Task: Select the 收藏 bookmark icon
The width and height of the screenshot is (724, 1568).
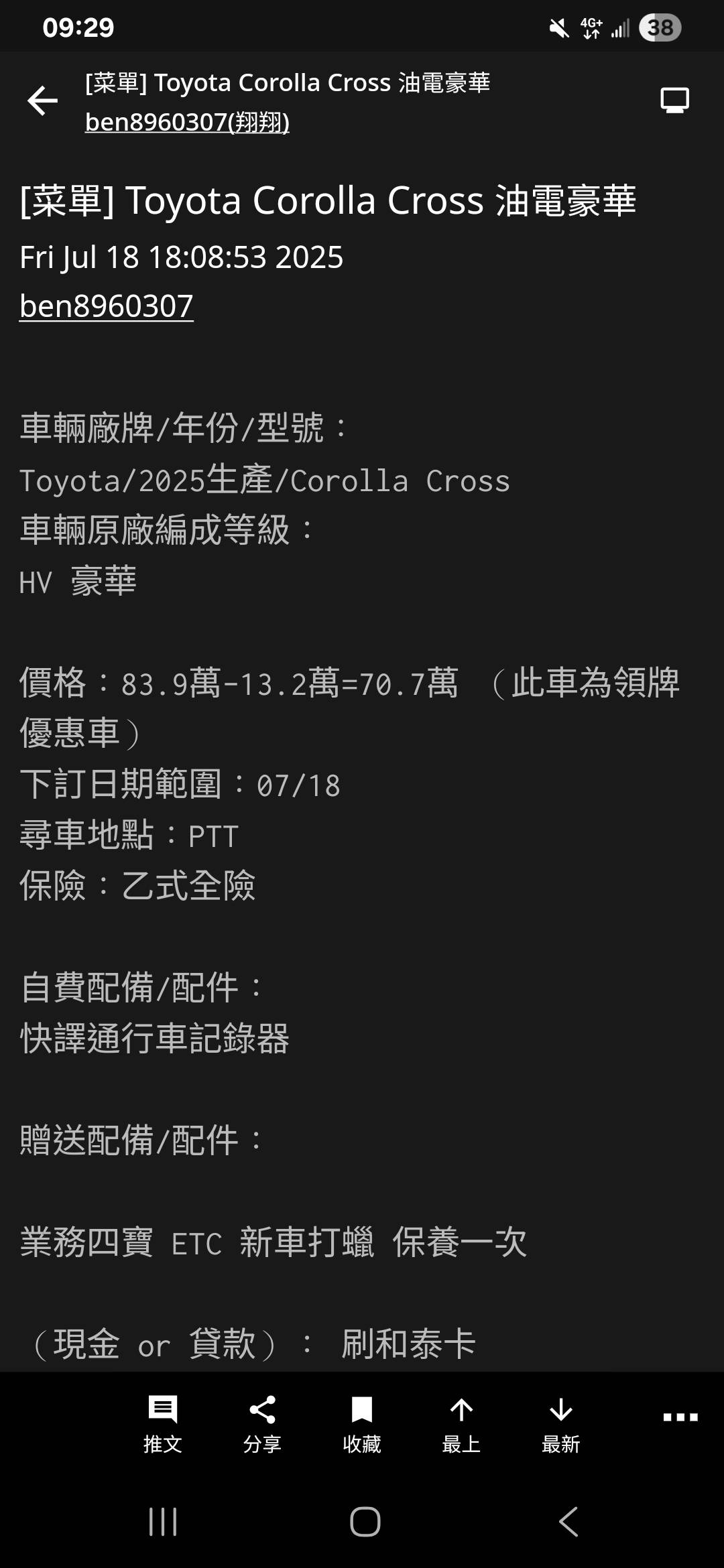Action: [x=361, y=1416]
